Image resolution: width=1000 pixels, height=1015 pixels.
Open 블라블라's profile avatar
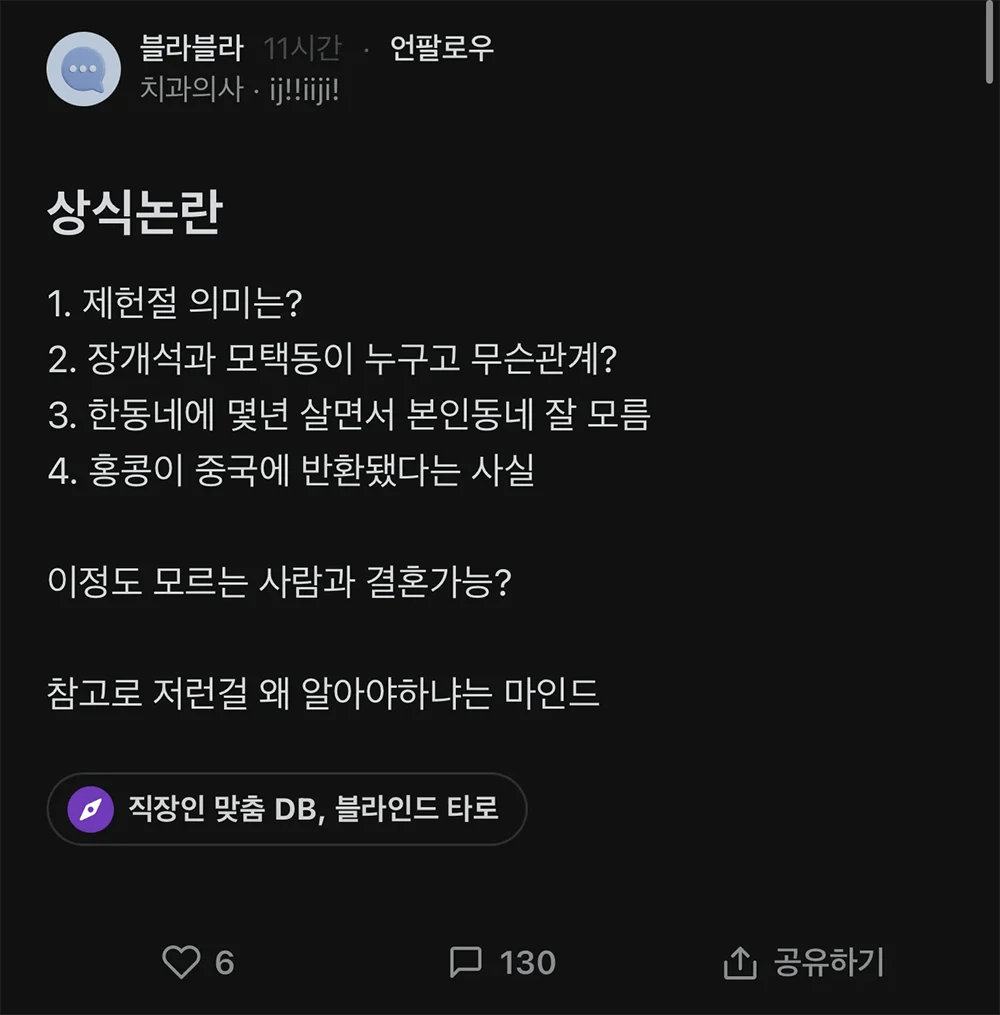[x=83, y=69]
